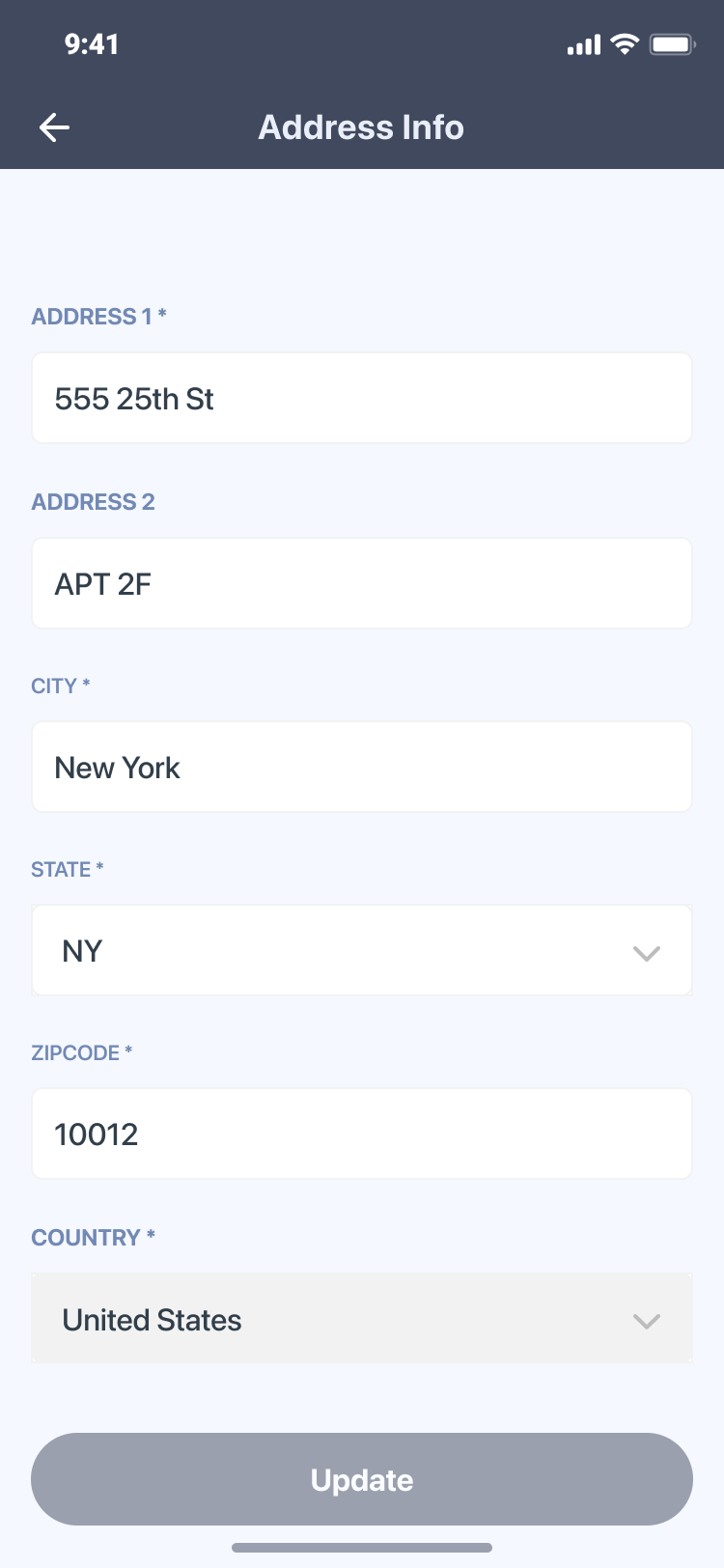The width and height of the screenshot is (724, 1568).
Task: Expand the State dropdown showing NY
Action: click(x=362, y=950)
